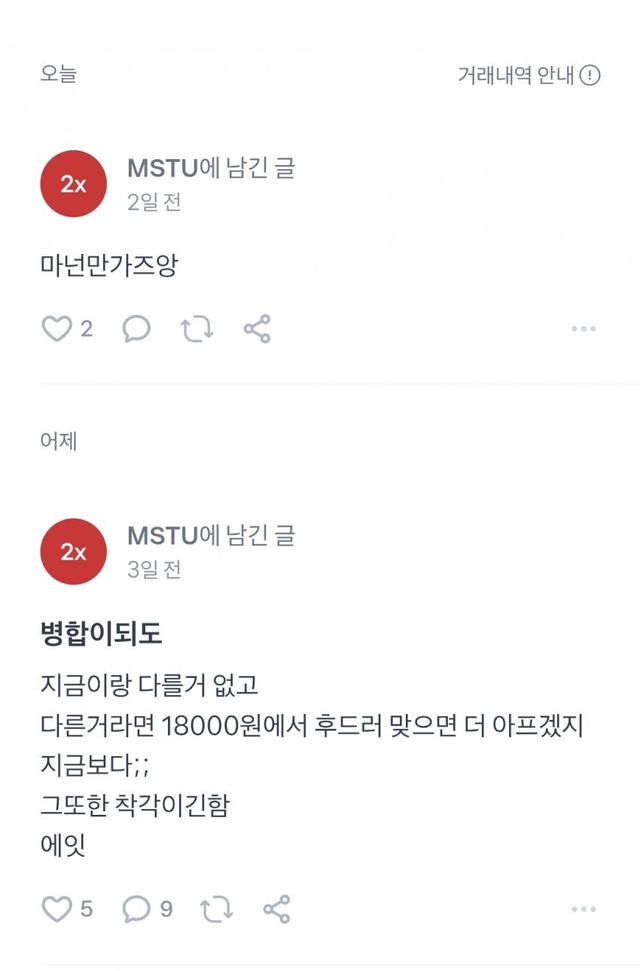Open the MSTU link on the 2일 전 post

coord(163,168)
